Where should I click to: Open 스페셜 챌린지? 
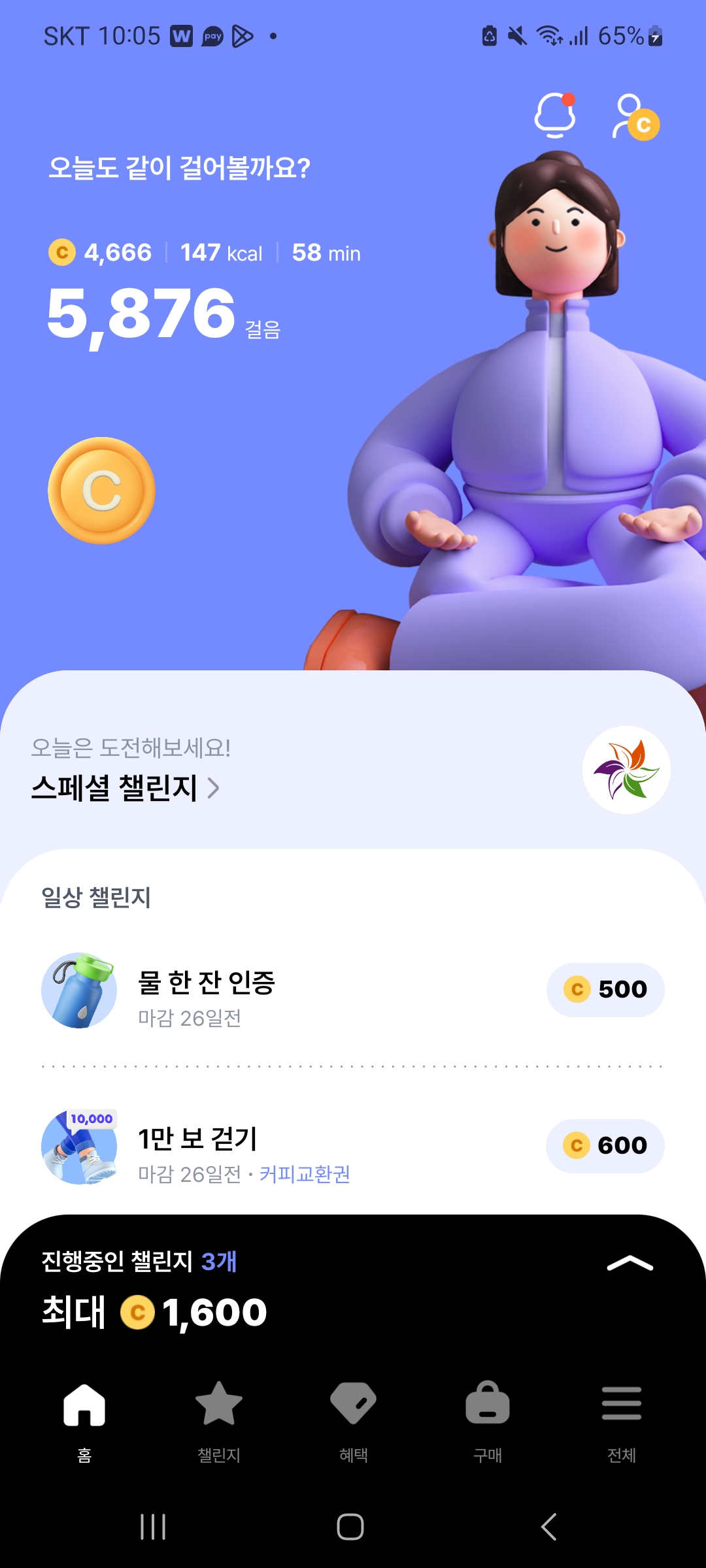(x=126, y=787)
